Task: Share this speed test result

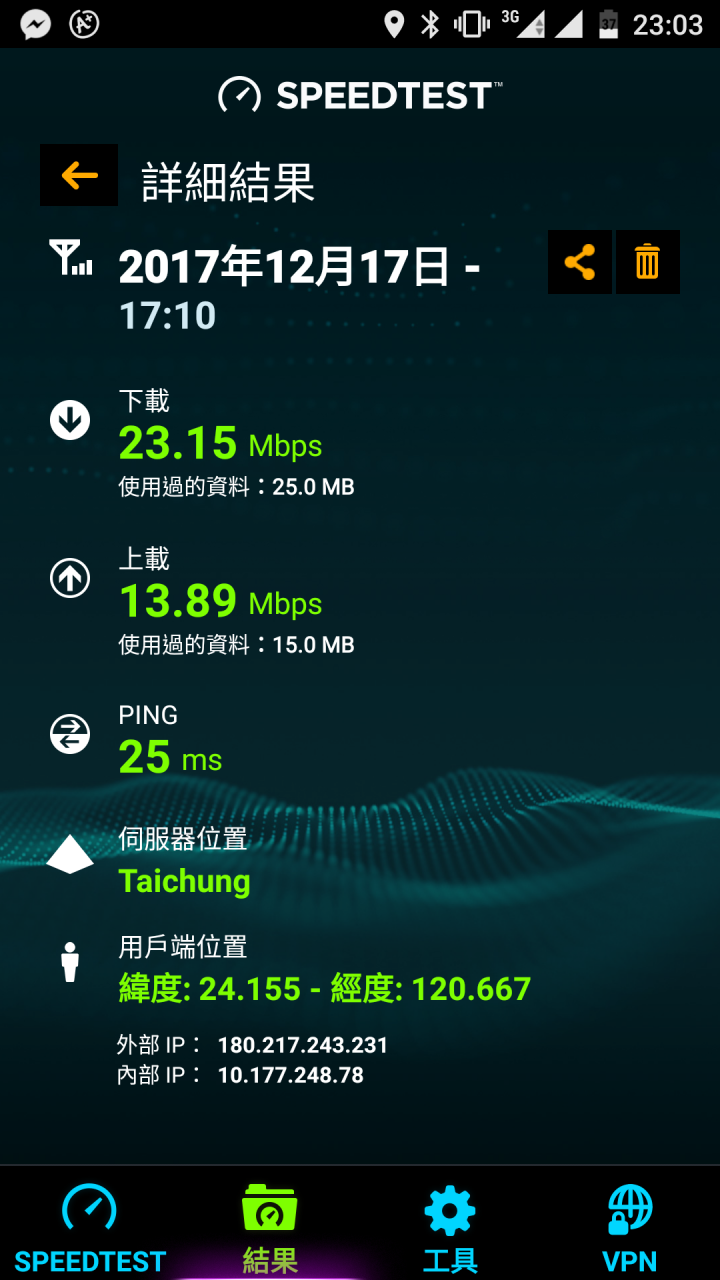Action: (580, 262)
